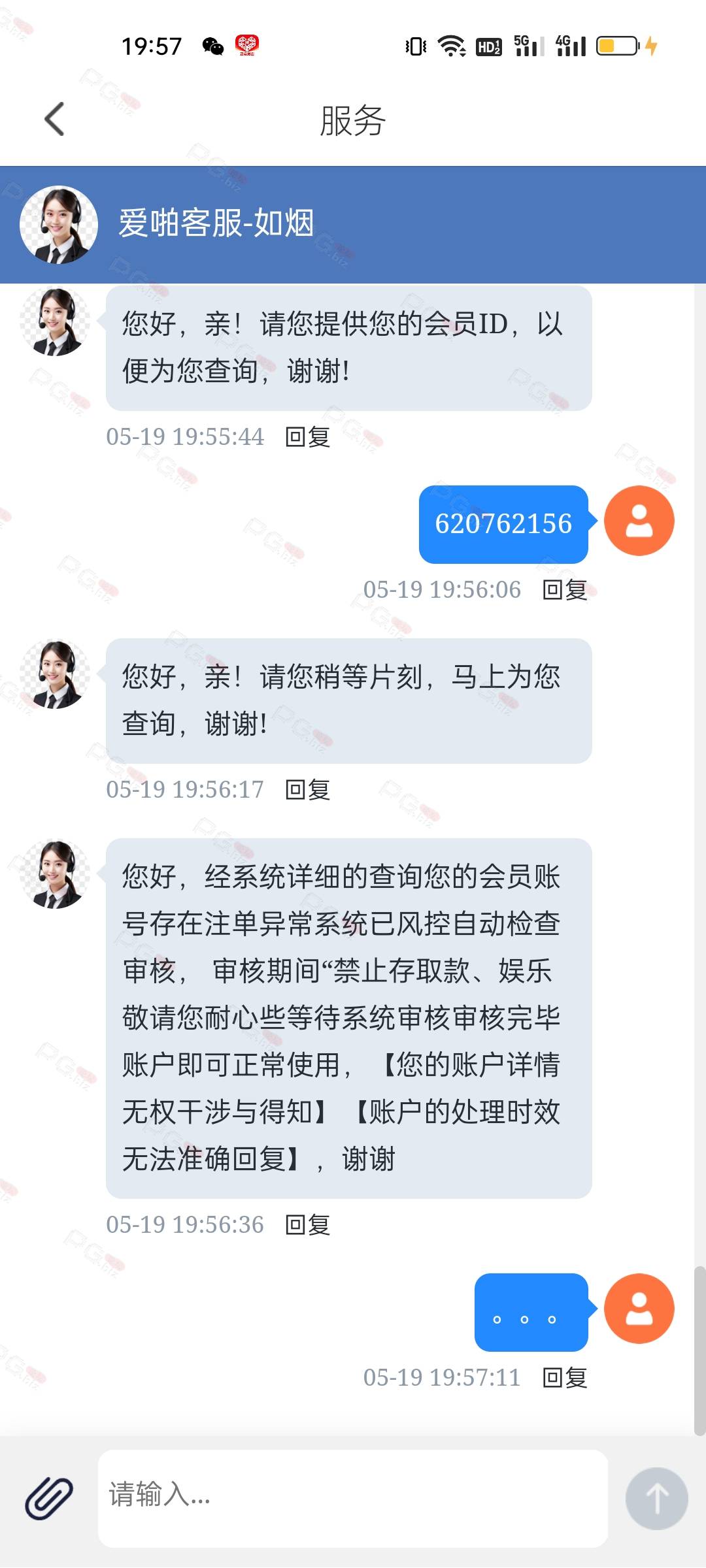Tap 回复 under the 19:55:44 message
706x1568 pixels.
tap(308, 436)
